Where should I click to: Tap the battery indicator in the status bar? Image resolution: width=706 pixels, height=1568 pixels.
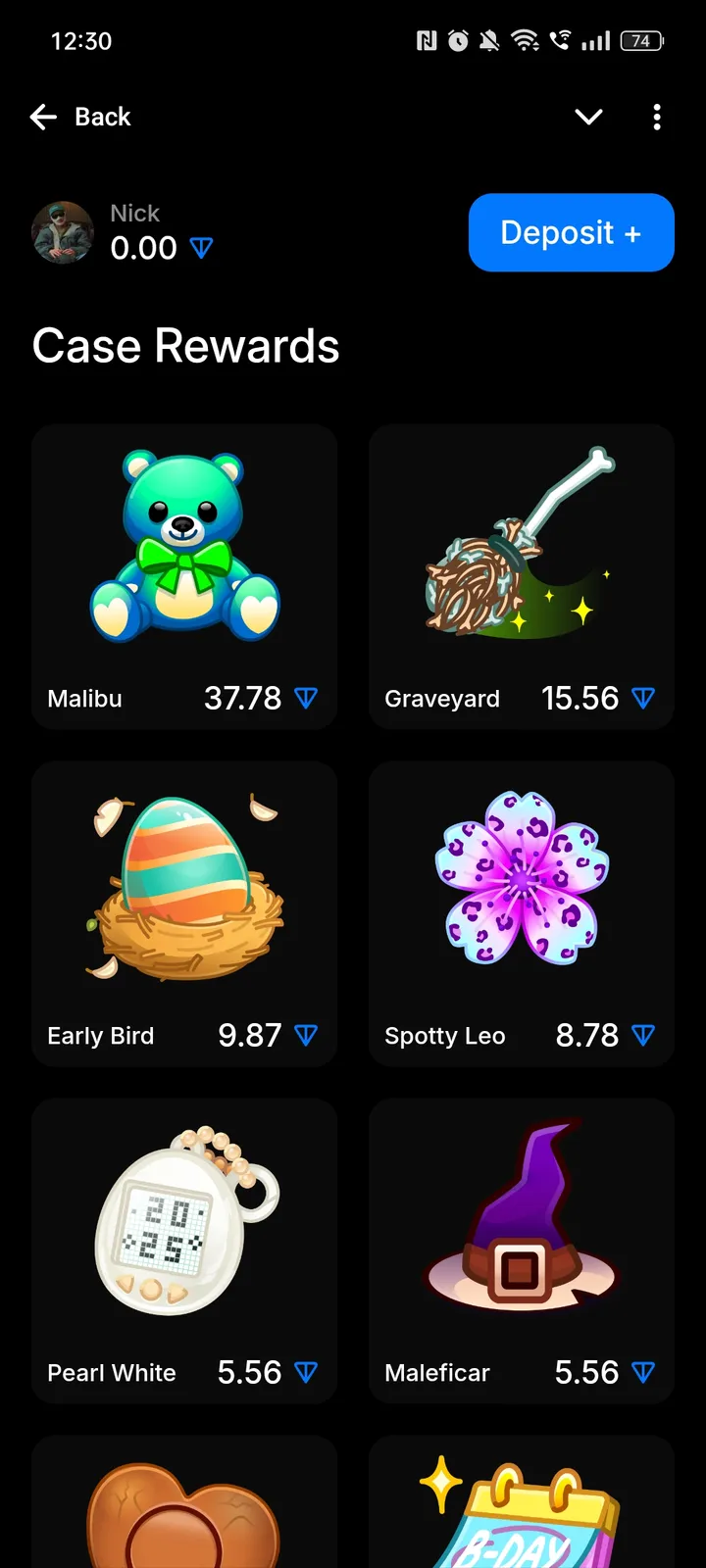coord(642,41)
